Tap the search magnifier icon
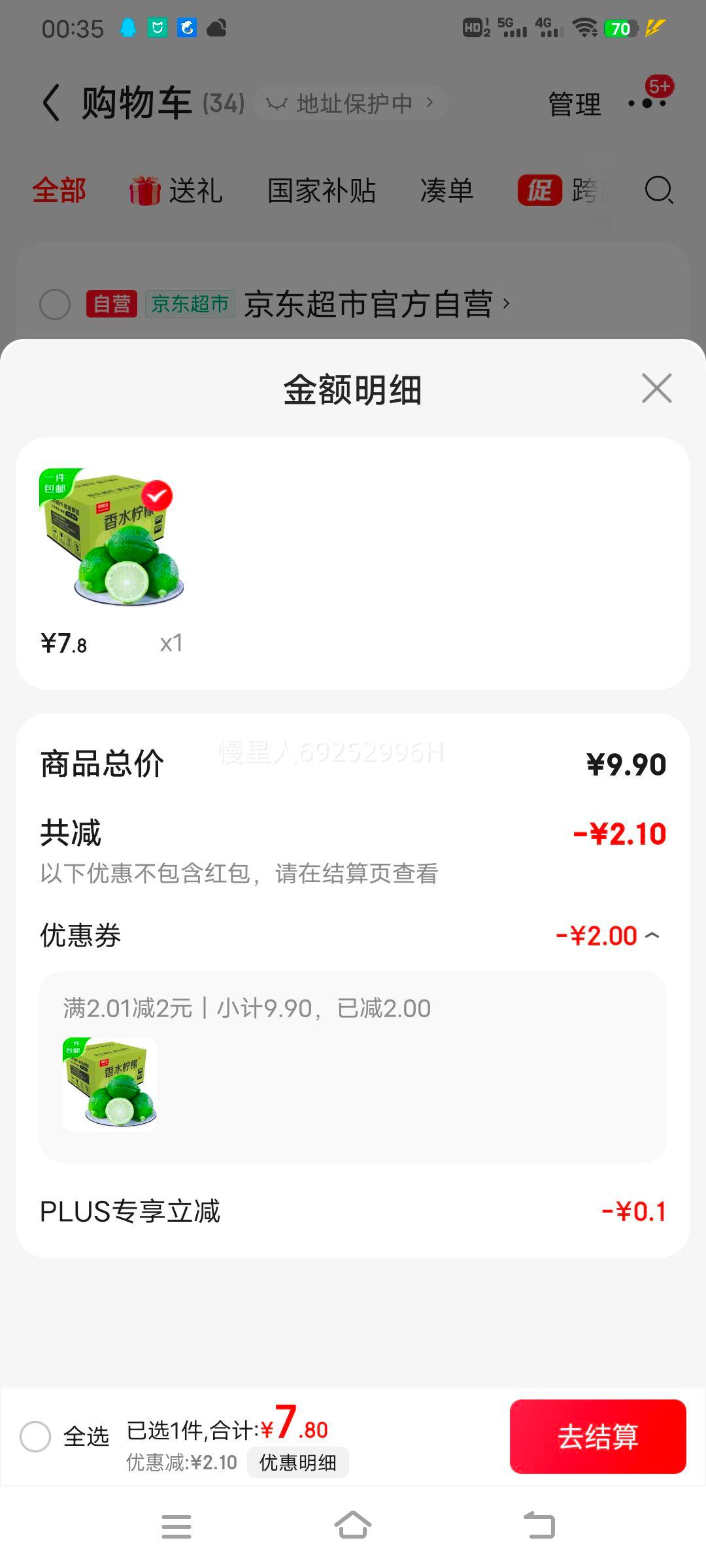The image size is (706, 1568). pyautogui.click(x=660, y=191)
